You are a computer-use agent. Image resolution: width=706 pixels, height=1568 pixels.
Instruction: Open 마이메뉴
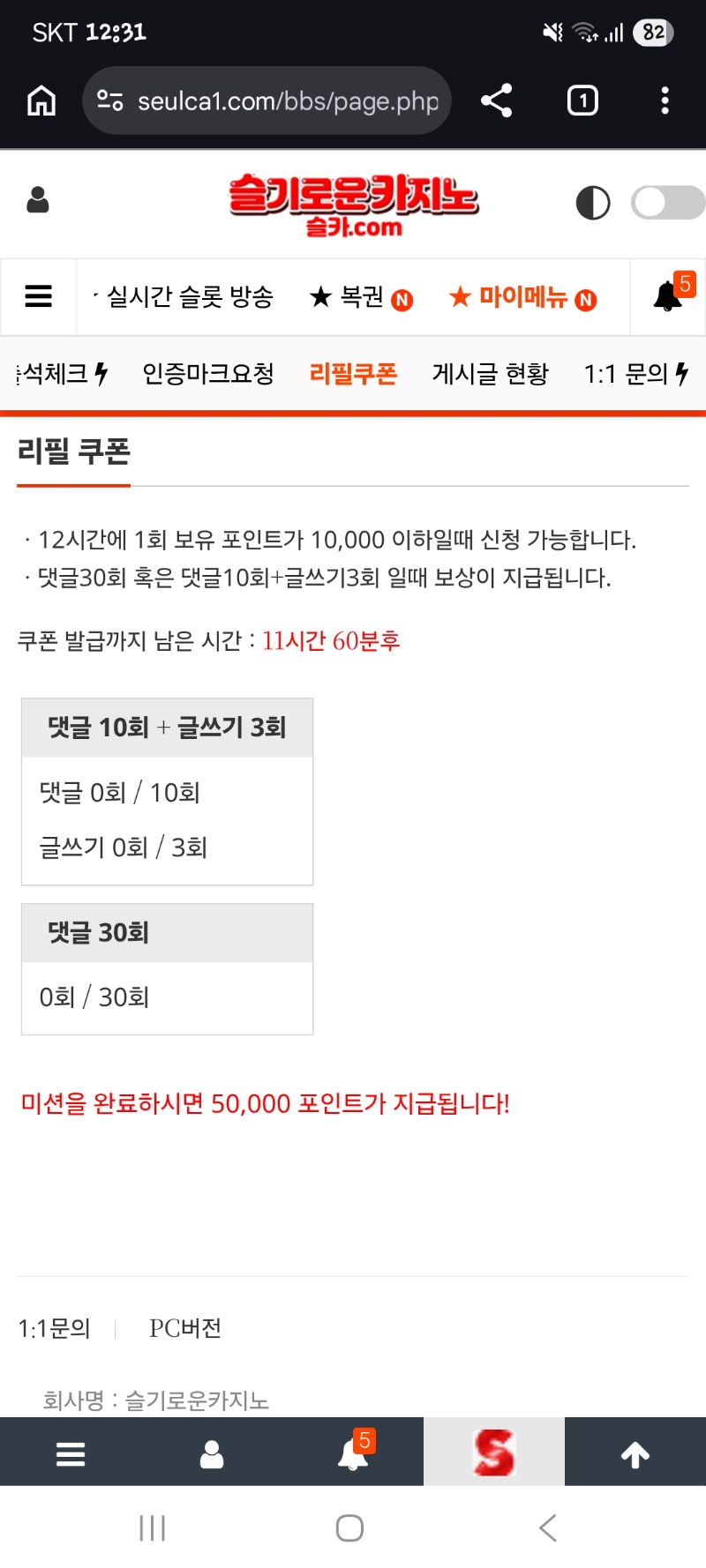tap(522, 297)
